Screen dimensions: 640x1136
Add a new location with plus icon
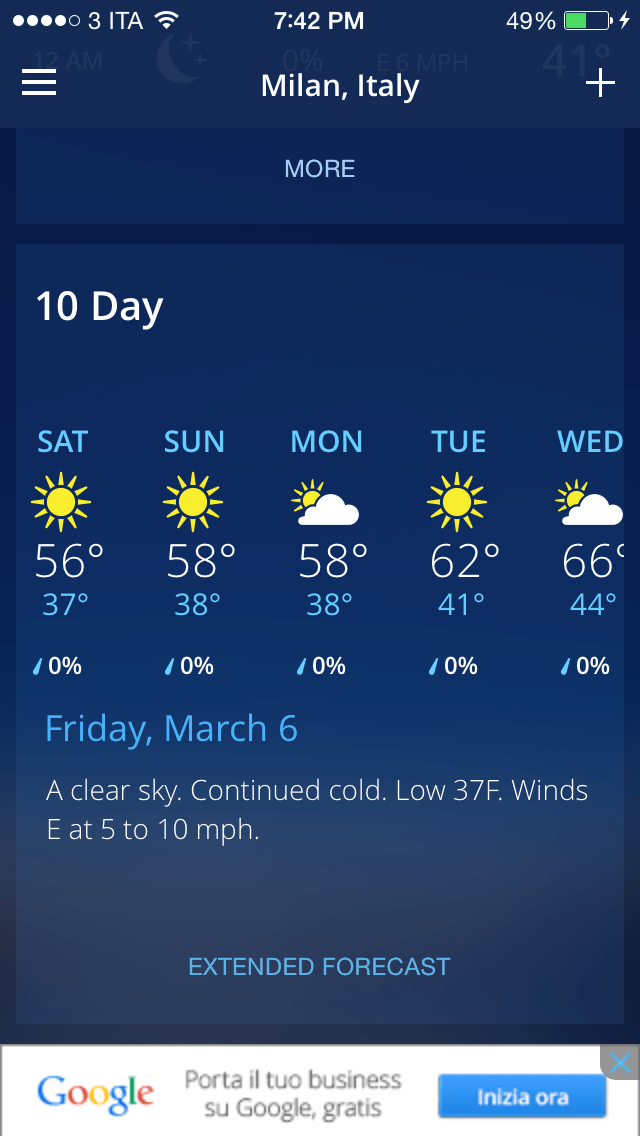600,84
